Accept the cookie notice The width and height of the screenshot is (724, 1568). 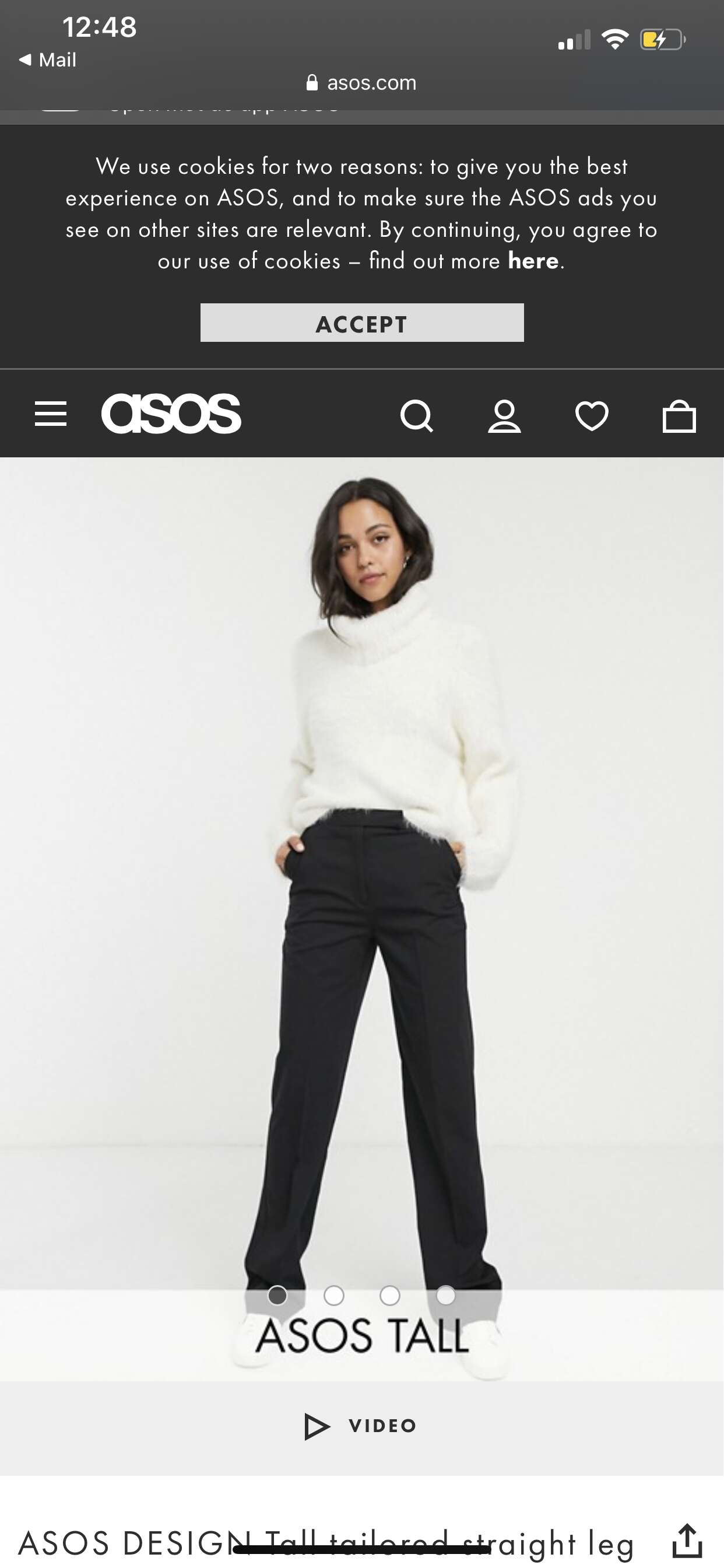pyautogui.click(x=362, y=323)
